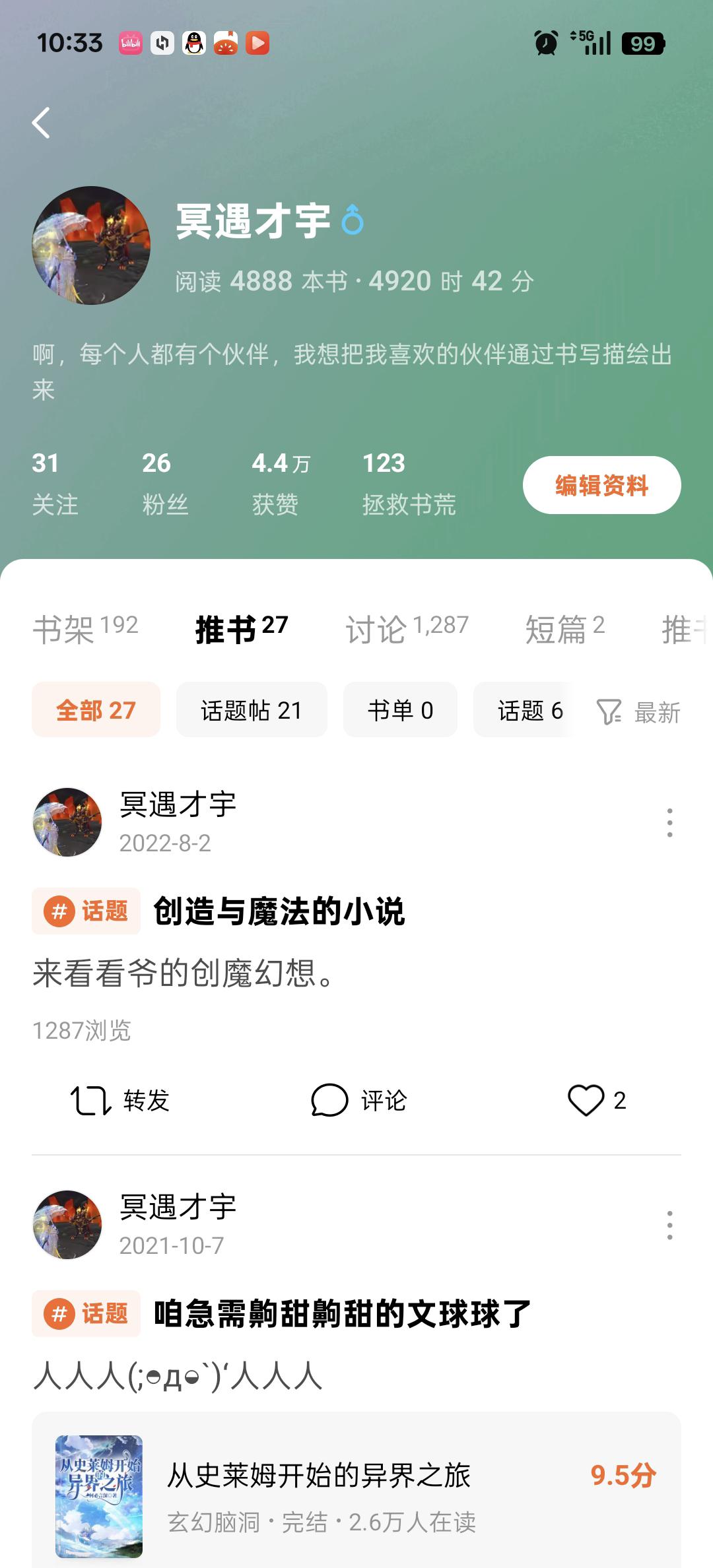Comment on the 创造与魔法的小说 post
713x1568 pixels.
(358, 1100)
